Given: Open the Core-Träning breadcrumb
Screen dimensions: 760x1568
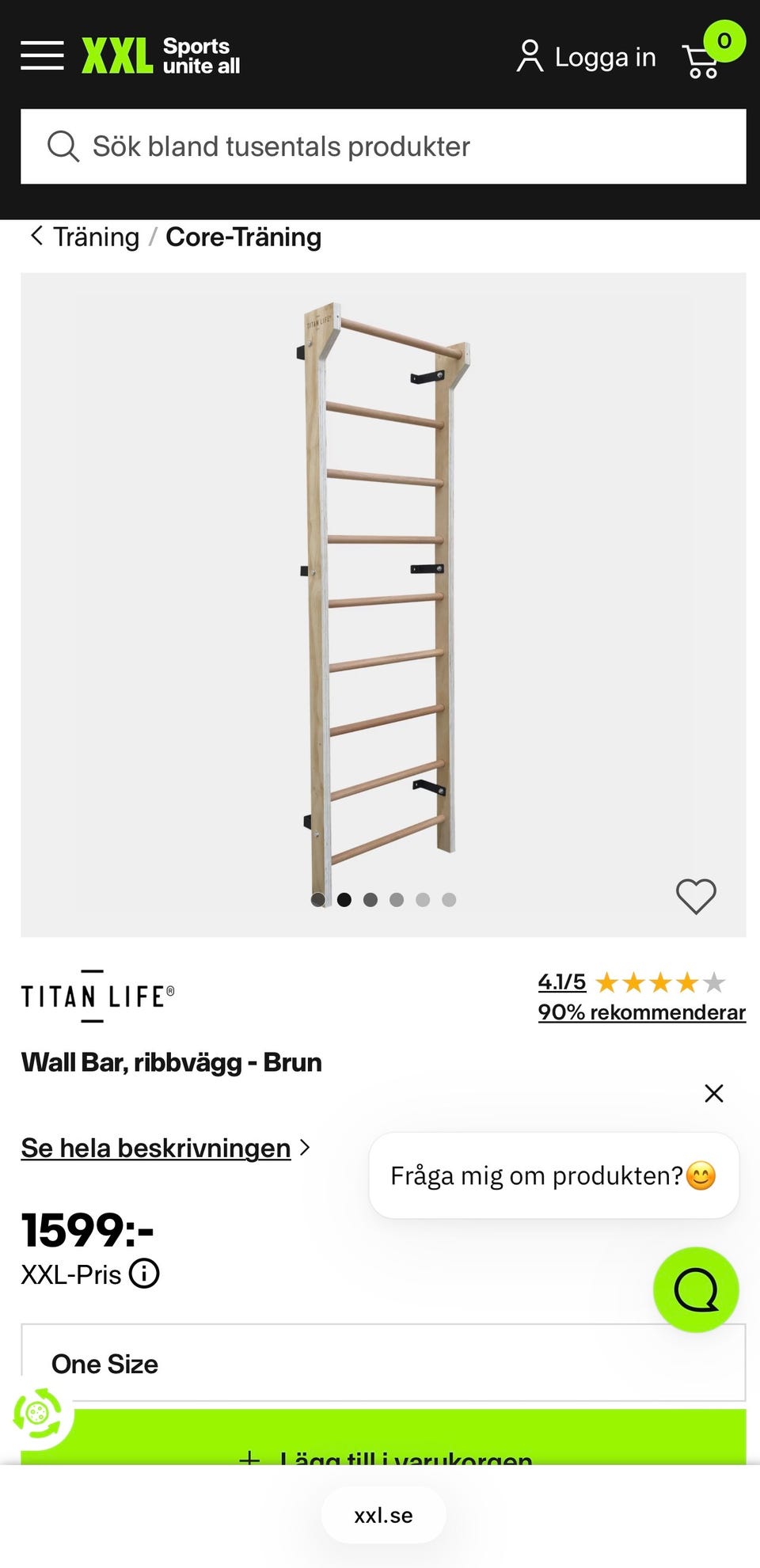Looking at the screenshot, I should (243, 237).
